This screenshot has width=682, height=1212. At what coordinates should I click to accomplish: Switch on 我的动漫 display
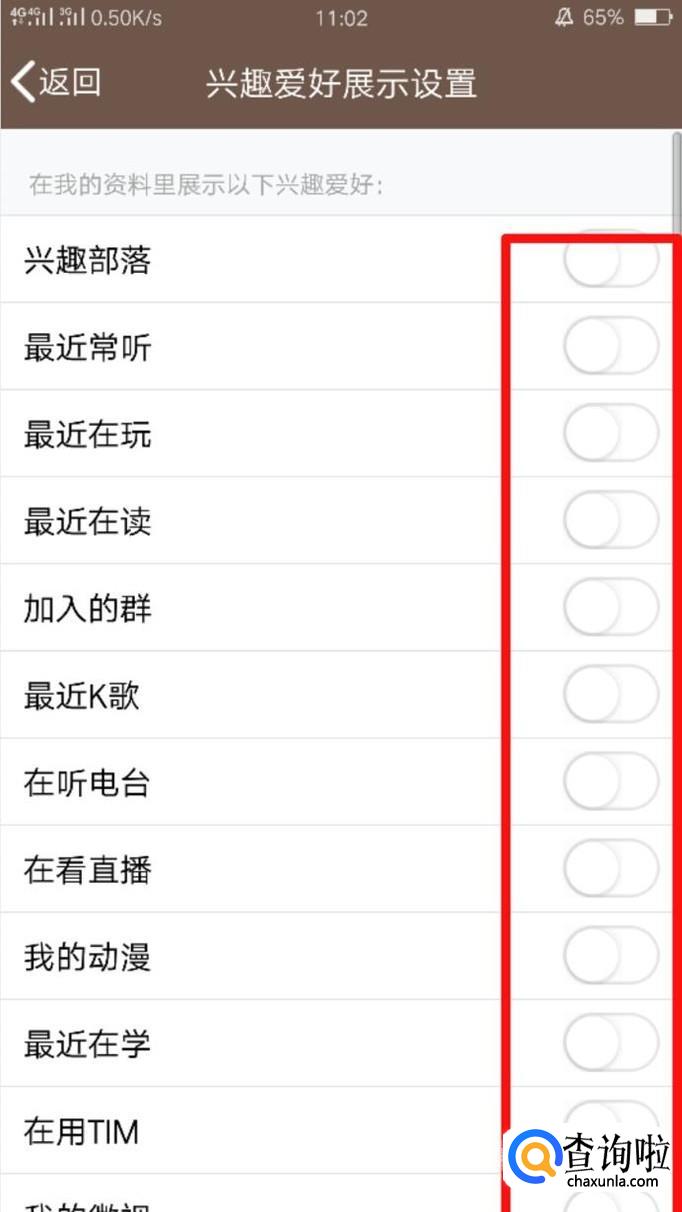click(x=611, y=957)
